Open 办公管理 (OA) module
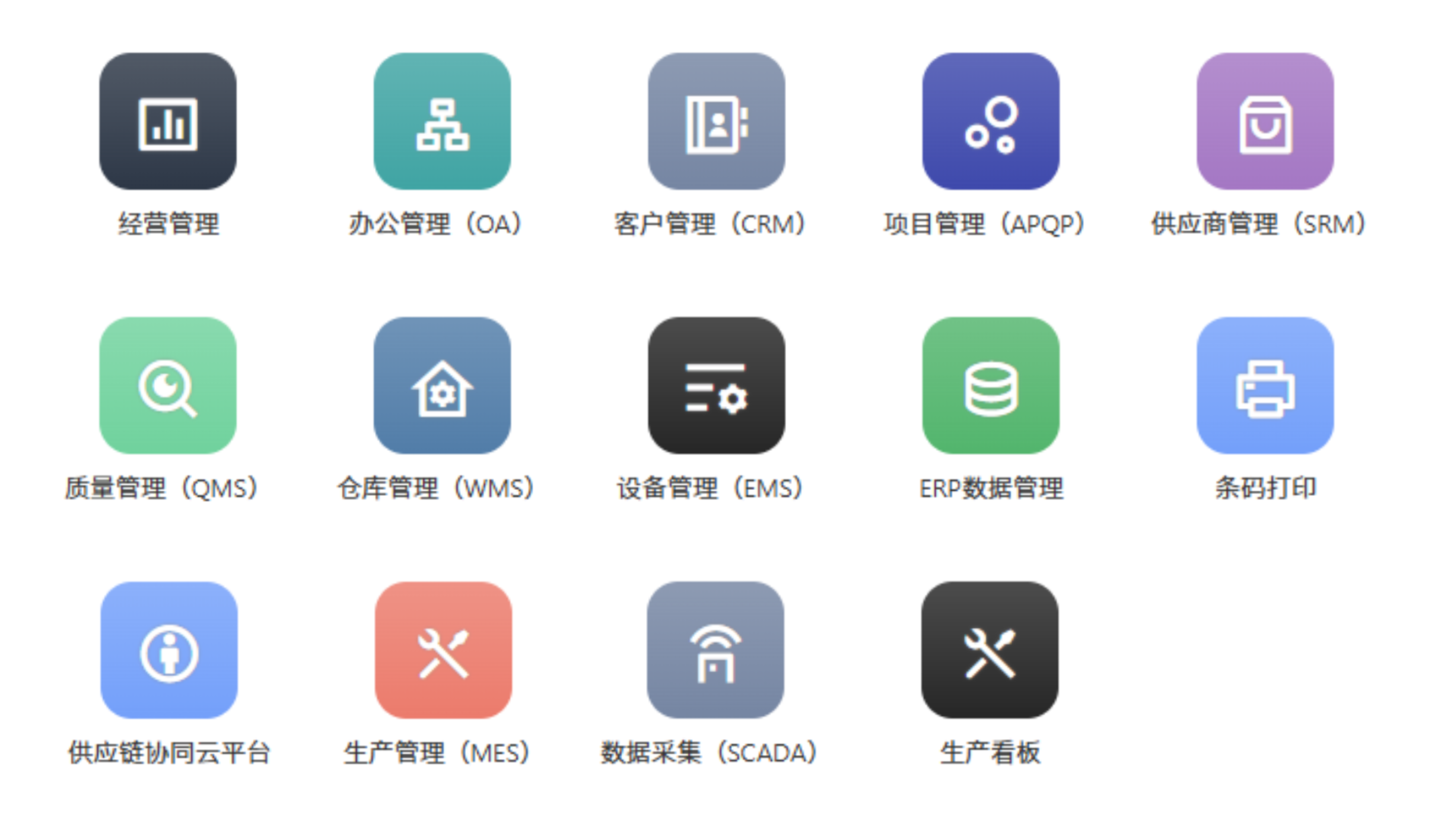This screenshot has width=1438, height=840. click(x=442, y=122)
